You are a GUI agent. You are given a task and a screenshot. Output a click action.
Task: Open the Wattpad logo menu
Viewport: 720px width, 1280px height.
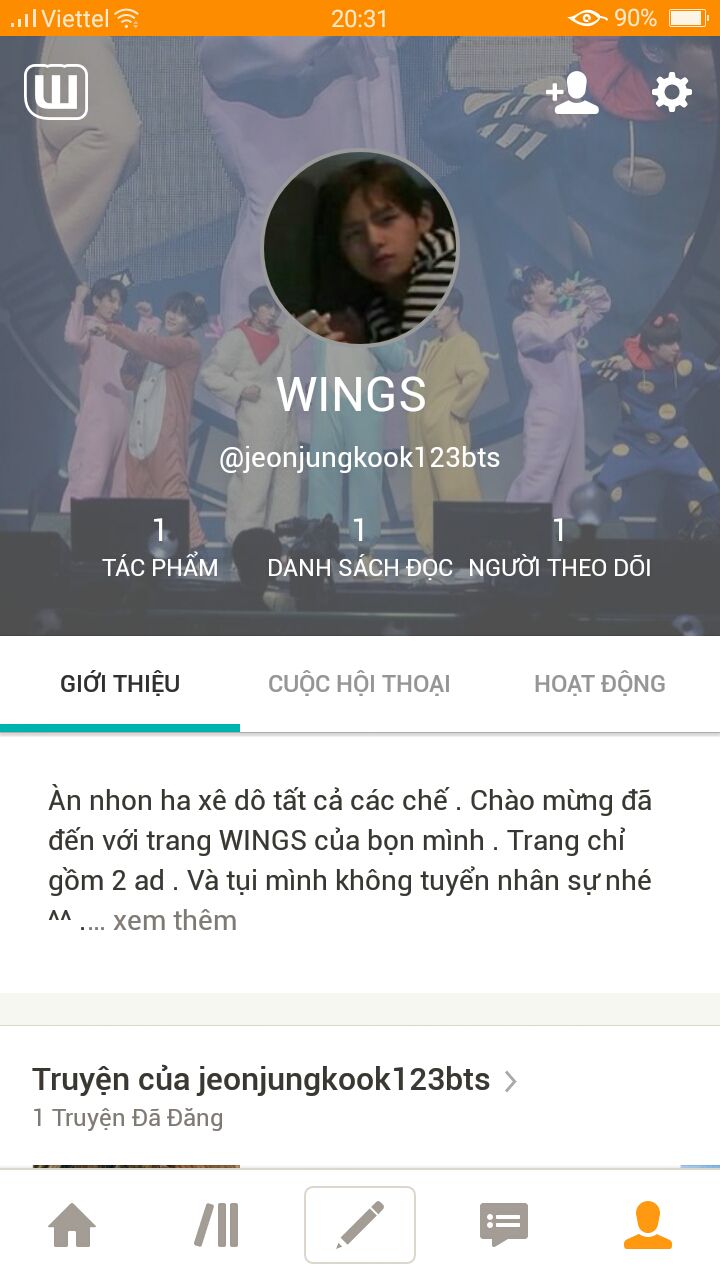point(56,92)
